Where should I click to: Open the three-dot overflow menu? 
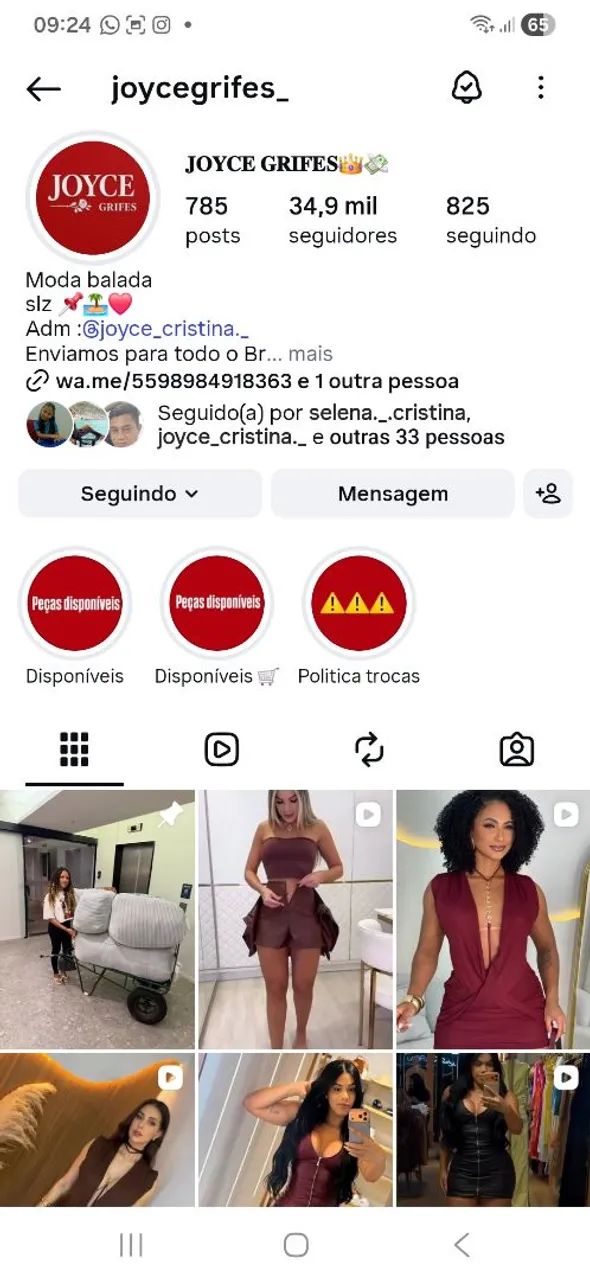541,88
